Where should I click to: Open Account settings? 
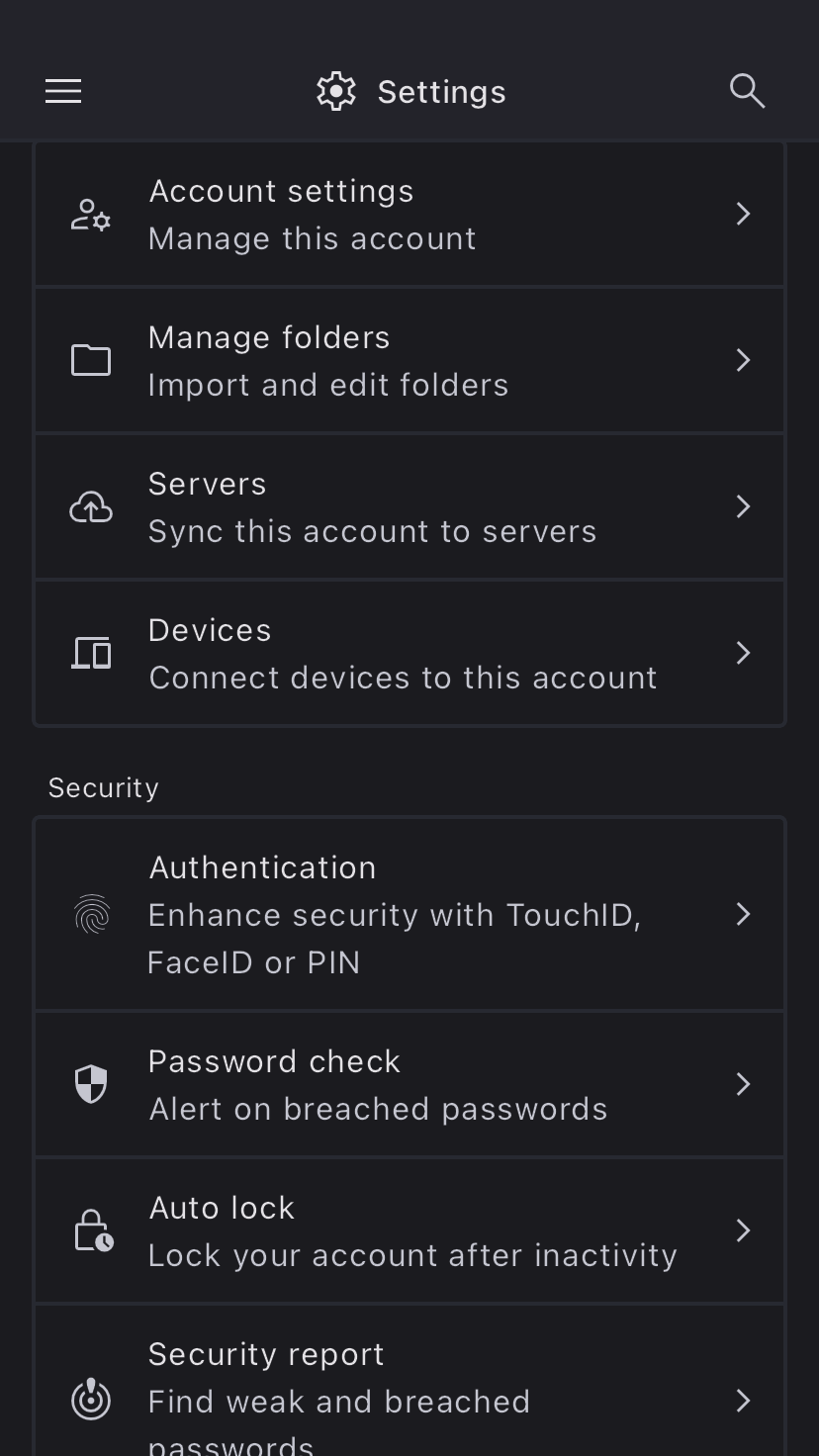tap(409, 214)
